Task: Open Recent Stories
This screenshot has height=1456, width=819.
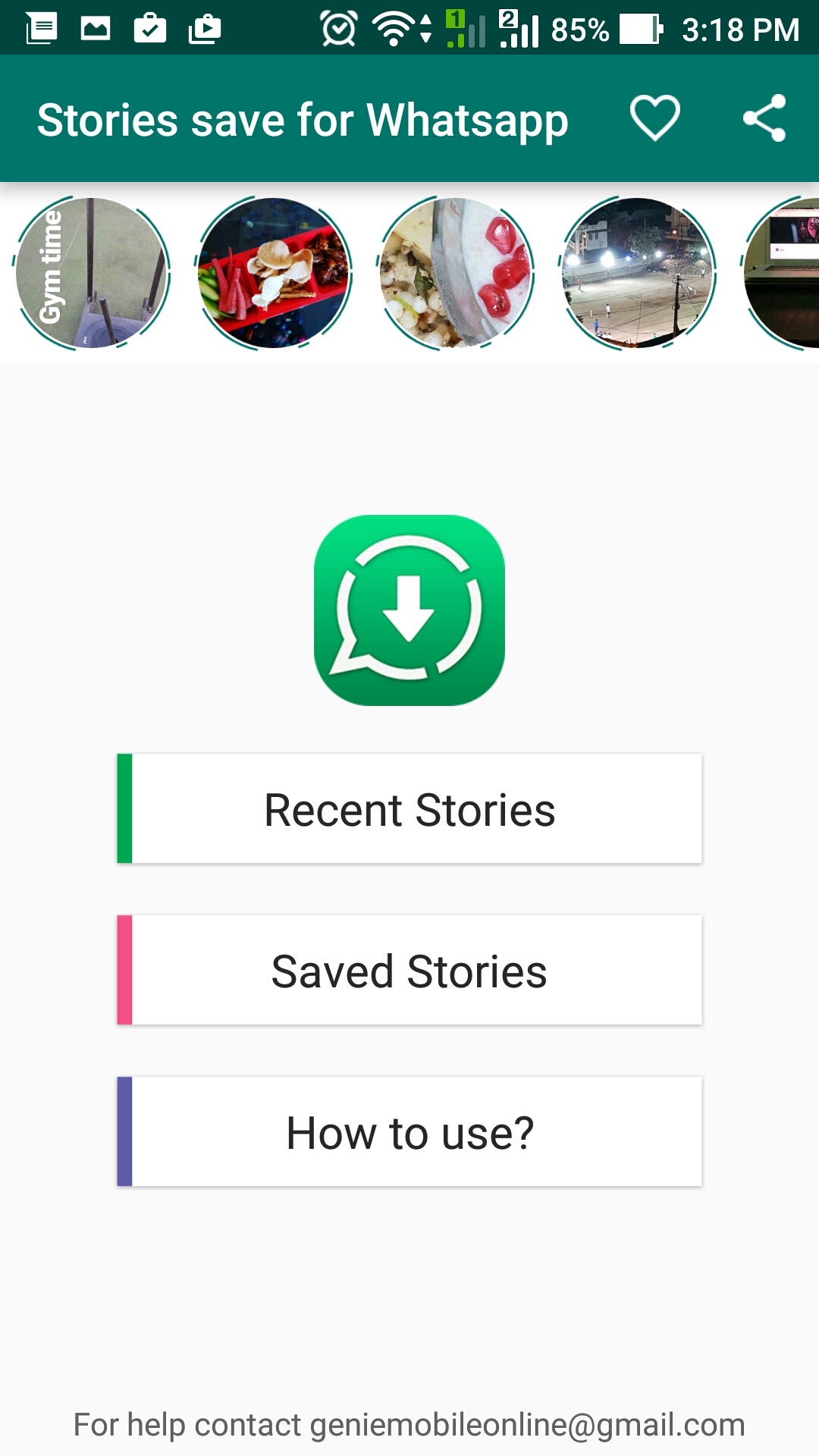Action: coord(409,808)
